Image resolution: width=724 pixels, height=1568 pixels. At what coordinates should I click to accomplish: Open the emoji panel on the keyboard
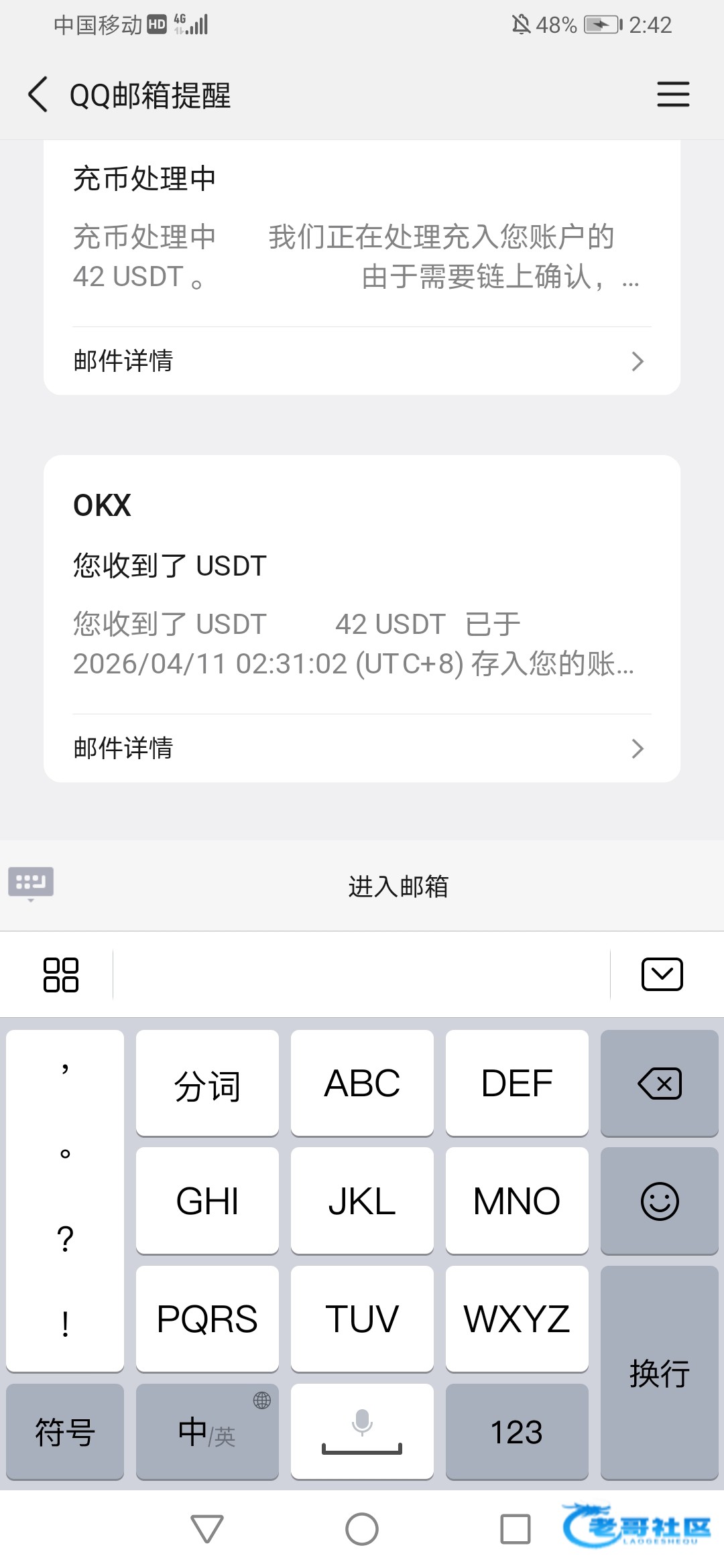pos(660,1201)
